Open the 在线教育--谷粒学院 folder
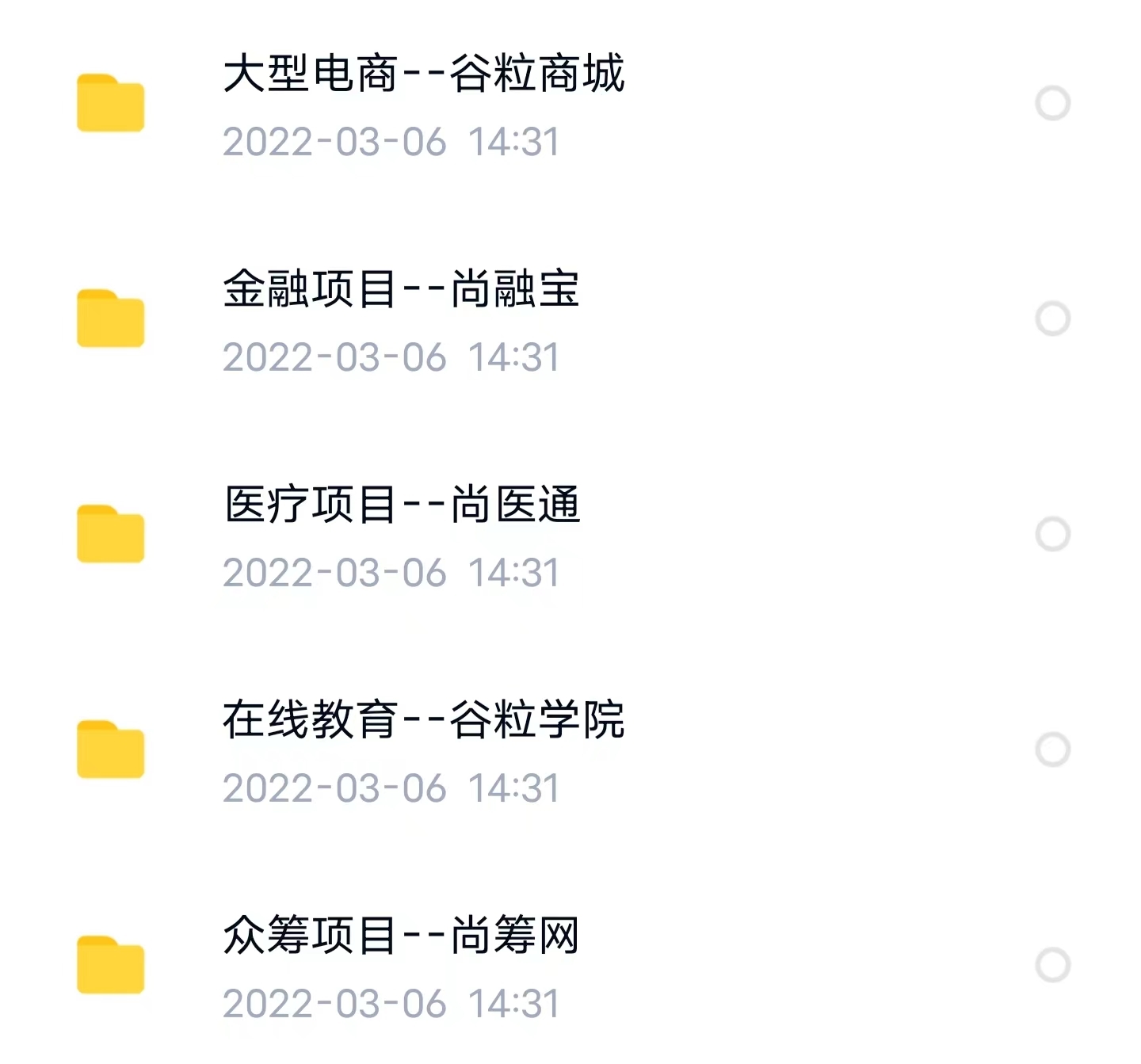Viewport: 1141px width, 1064px height. (x=424, y=721)
